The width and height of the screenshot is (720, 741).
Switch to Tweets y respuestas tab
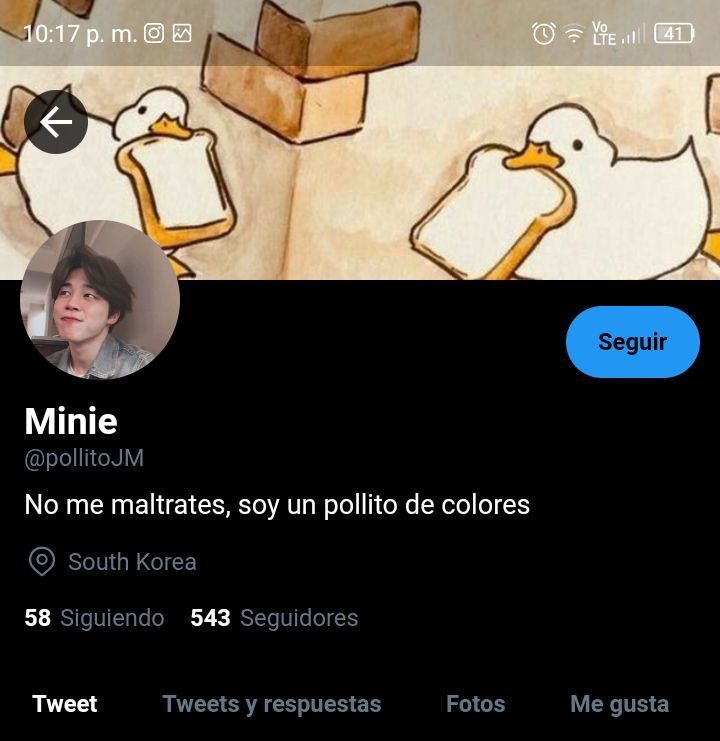click(271, 704)
